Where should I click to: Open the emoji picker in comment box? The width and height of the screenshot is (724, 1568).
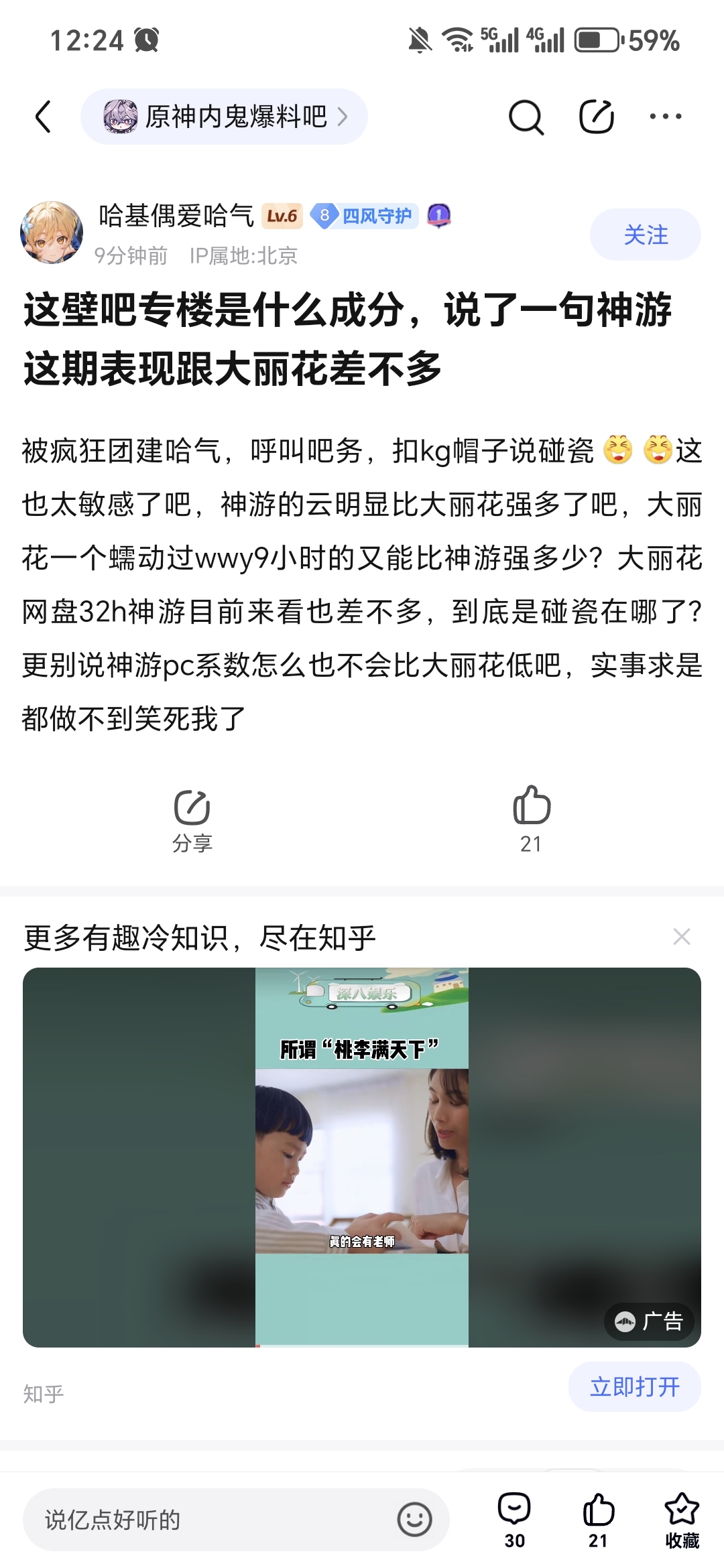(x=414, y=1519)
